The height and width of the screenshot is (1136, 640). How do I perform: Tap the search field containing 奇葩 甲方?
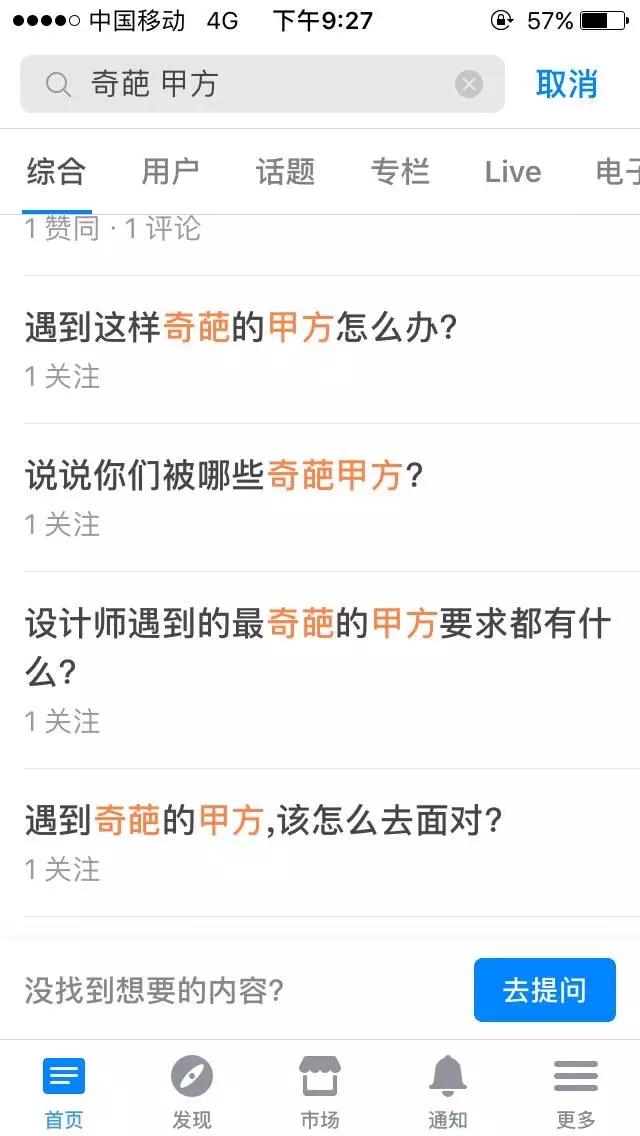[x=262, y=84]
